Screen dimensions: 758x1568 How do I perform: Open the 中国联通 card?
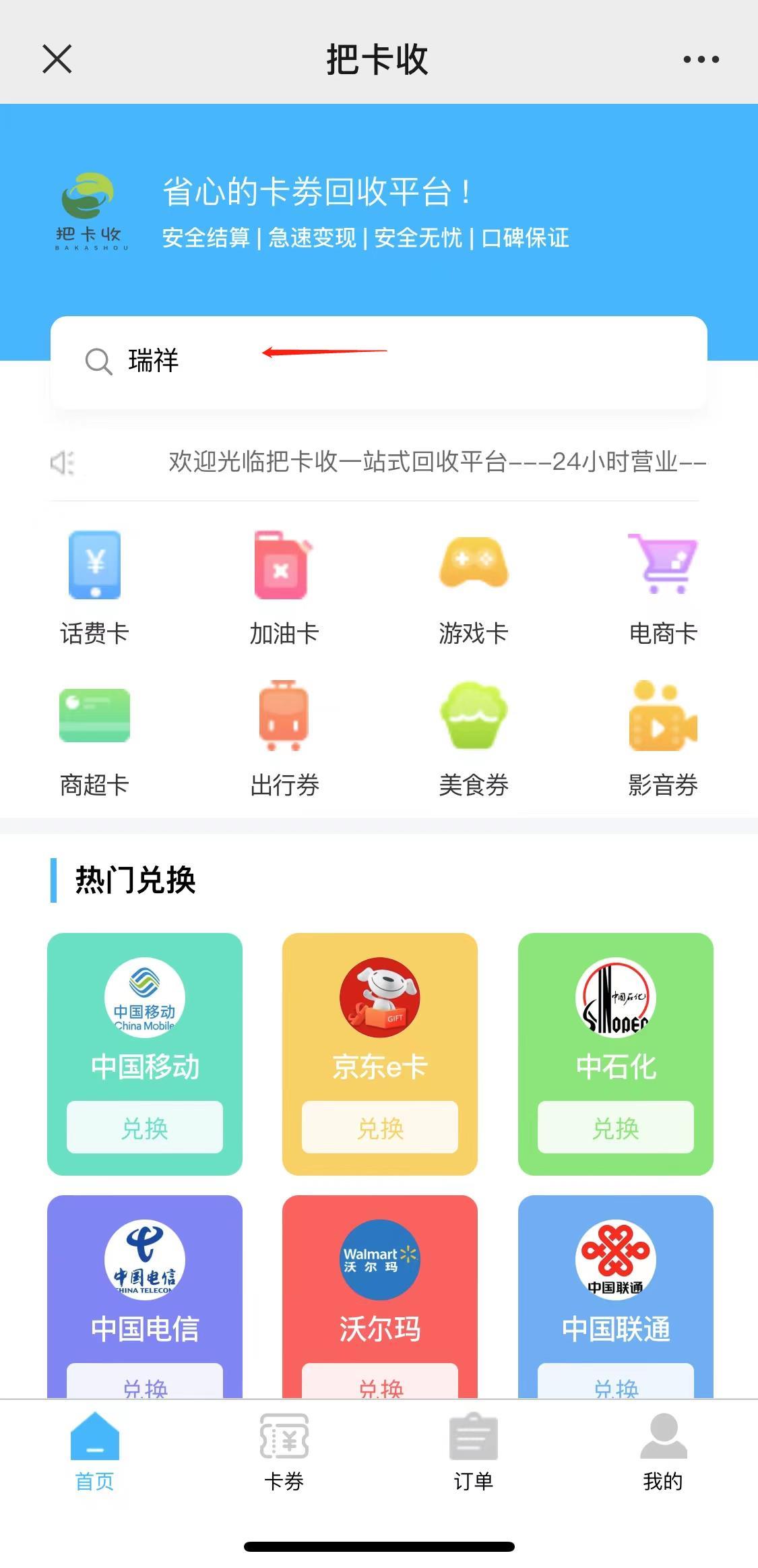616,1296
